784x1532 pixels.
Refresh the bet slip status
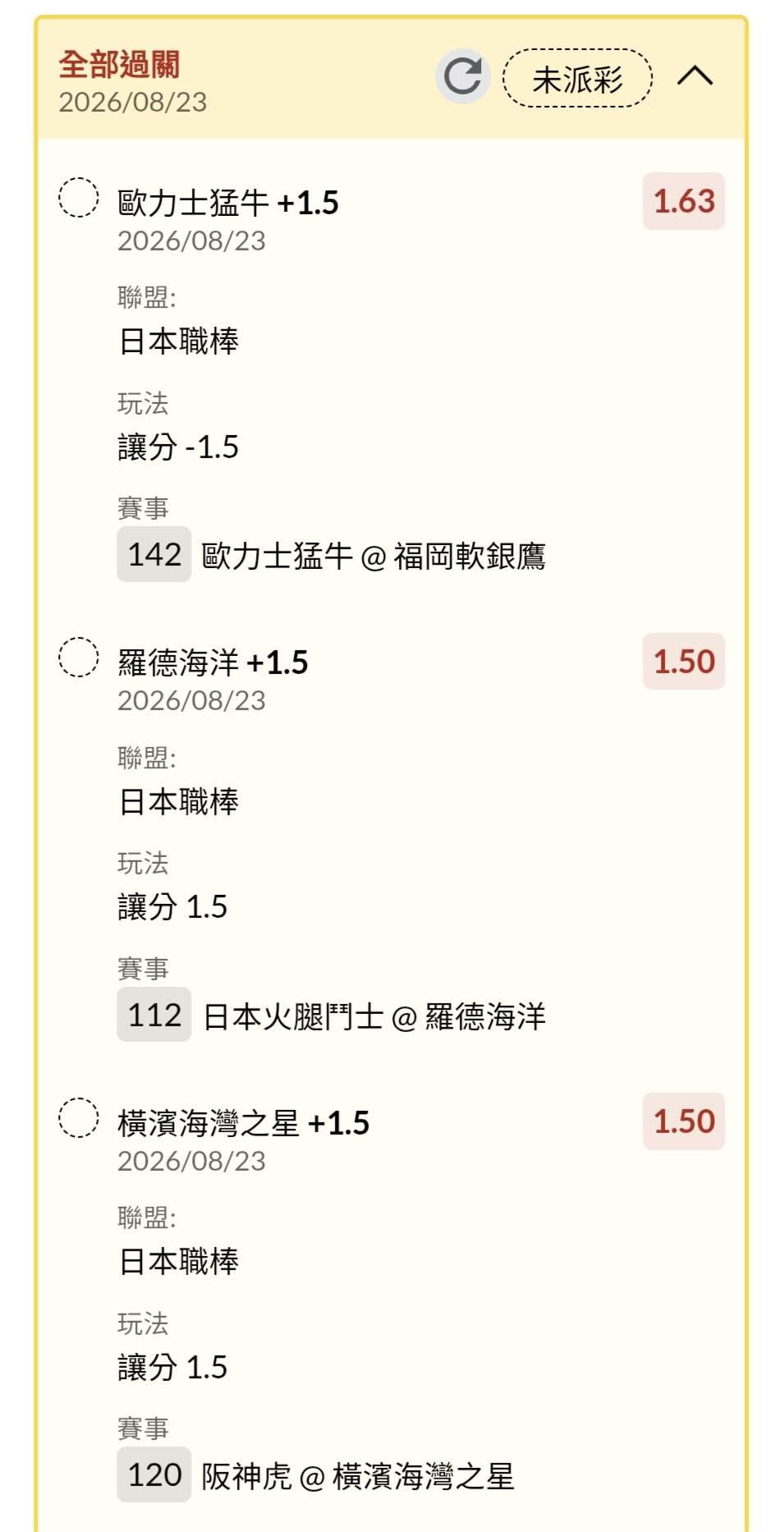pyautogui.click(x=463, y=77)
